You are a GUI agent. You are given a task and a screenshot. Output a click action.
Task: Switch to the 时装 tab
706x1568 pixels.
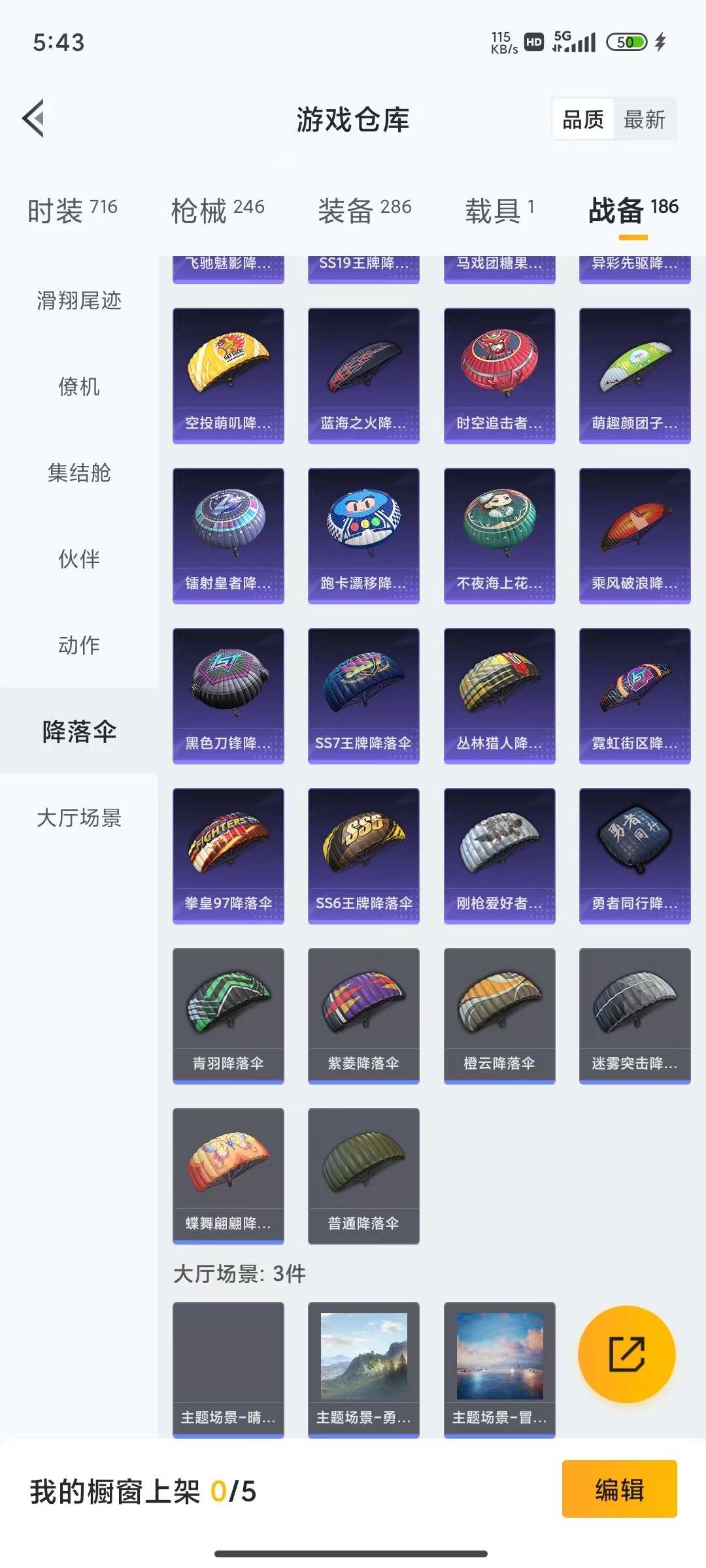[x=72, y=210]
